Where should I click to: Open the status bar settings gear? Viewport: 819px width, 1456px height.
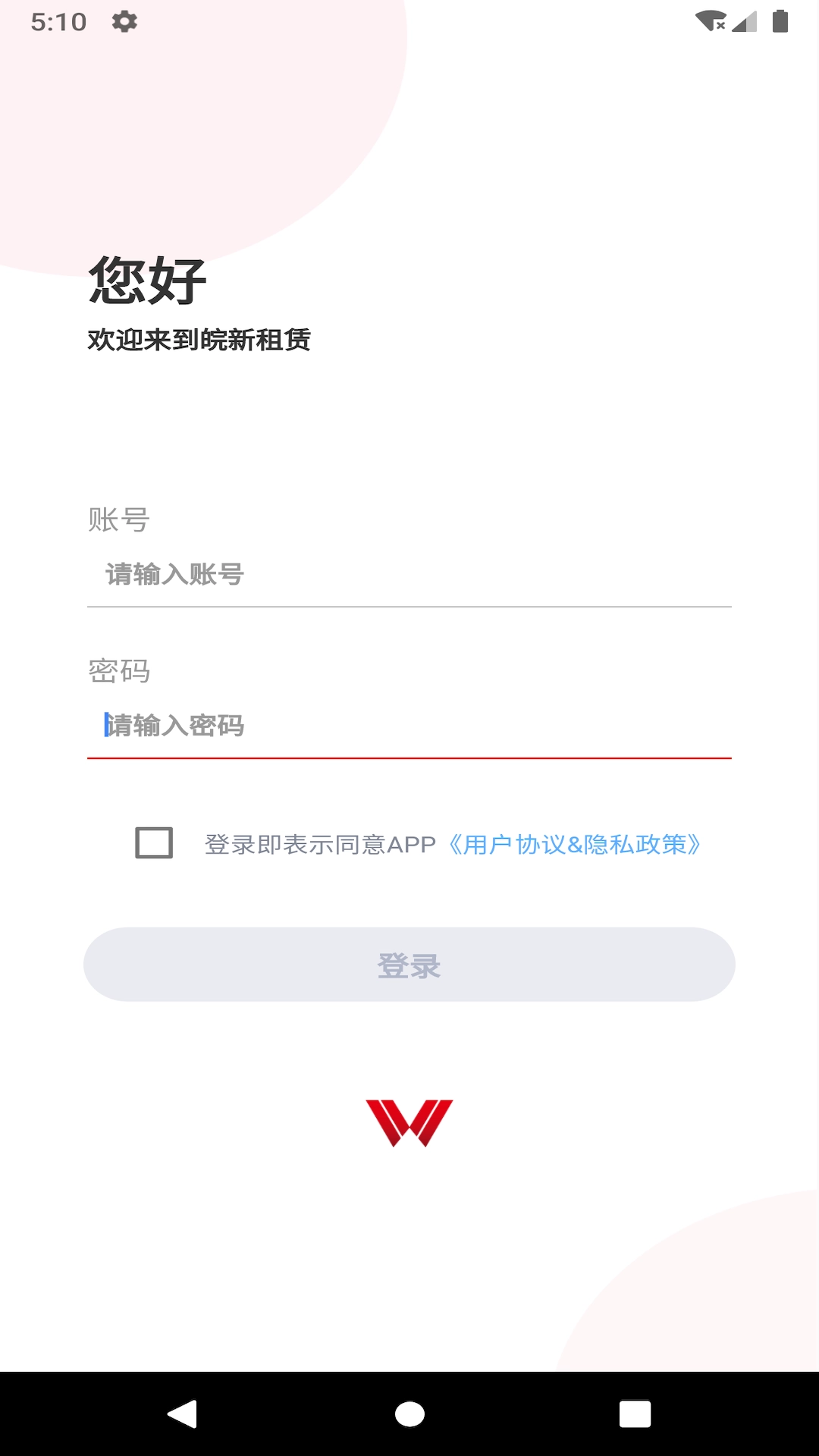click(x=124, y=22)
